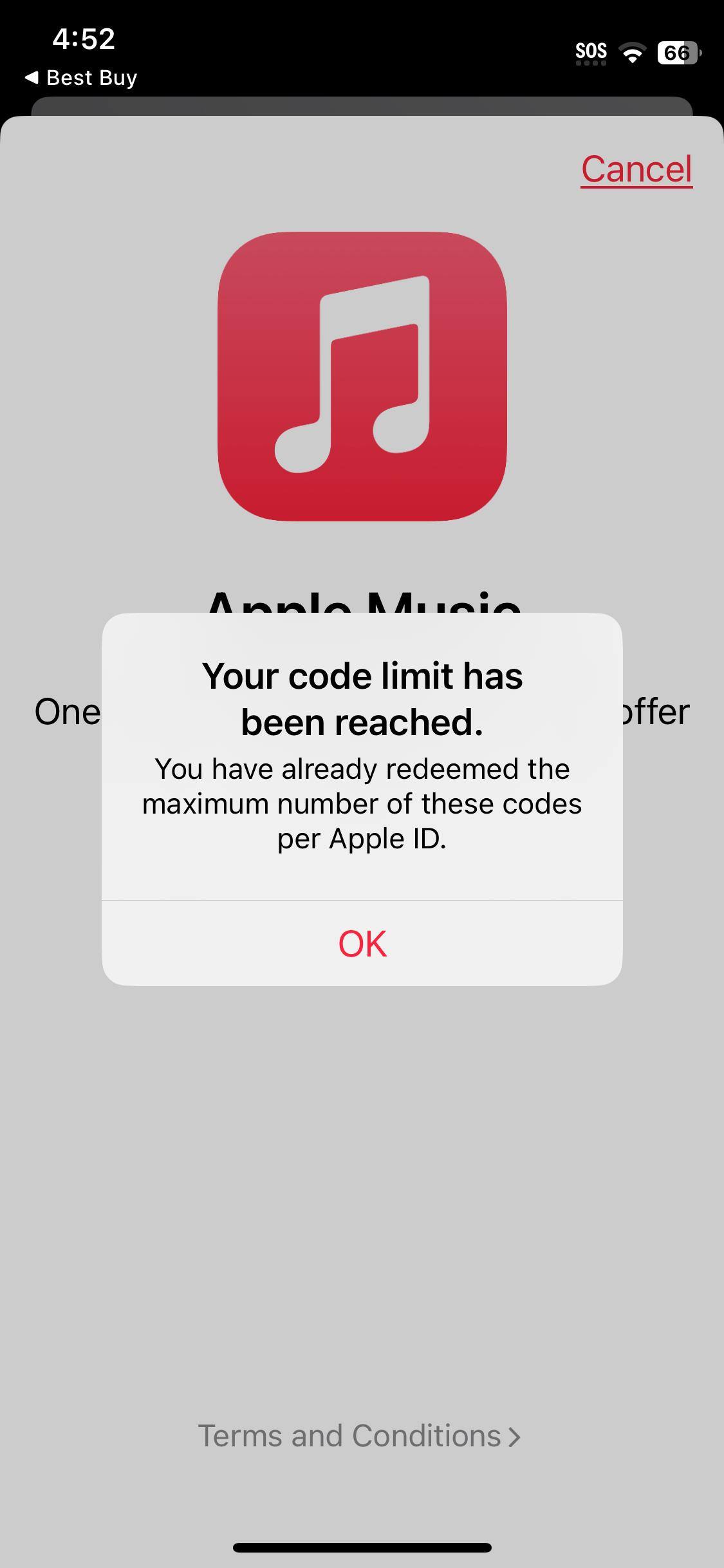The width and height of the screenshot is (724, 1568).
Task: Dismiss the alert by tapping OK
Action: [x=362, y=943]
